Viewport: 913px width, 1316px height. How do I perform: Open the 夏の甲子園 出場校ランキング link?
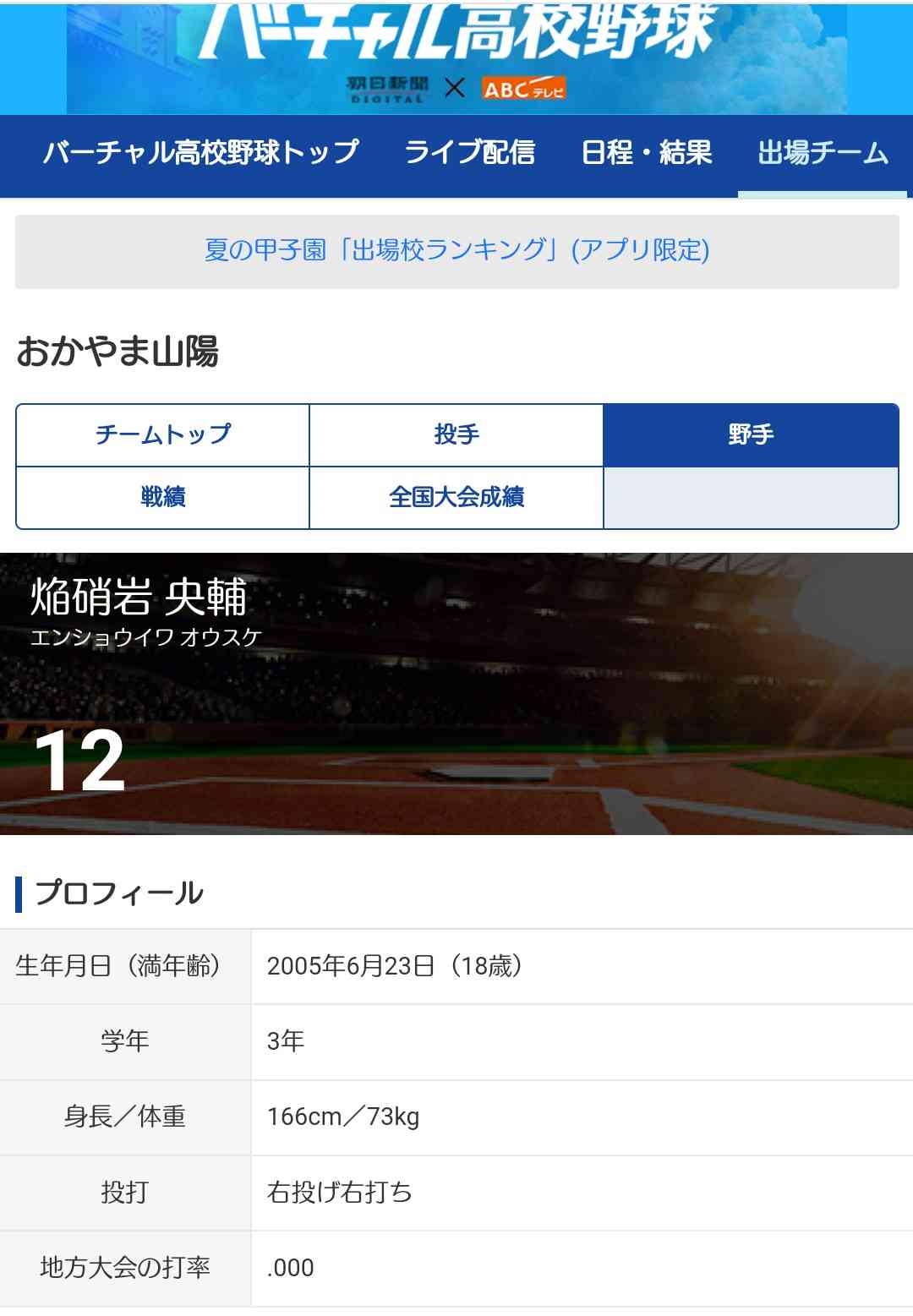[456, 251]
